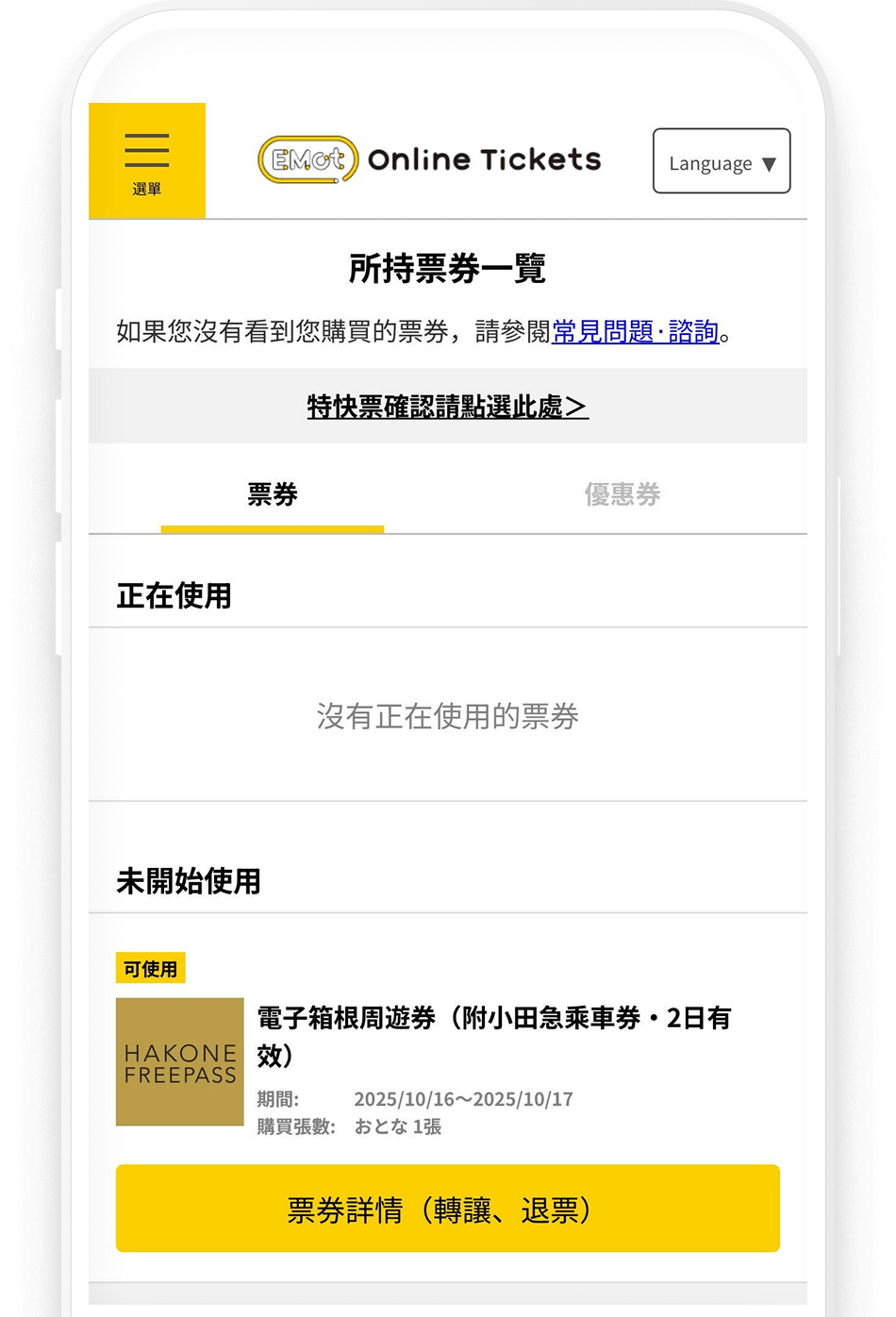
Task: Open the Hakone Freepass ticket card
Action: [180, 1061]
